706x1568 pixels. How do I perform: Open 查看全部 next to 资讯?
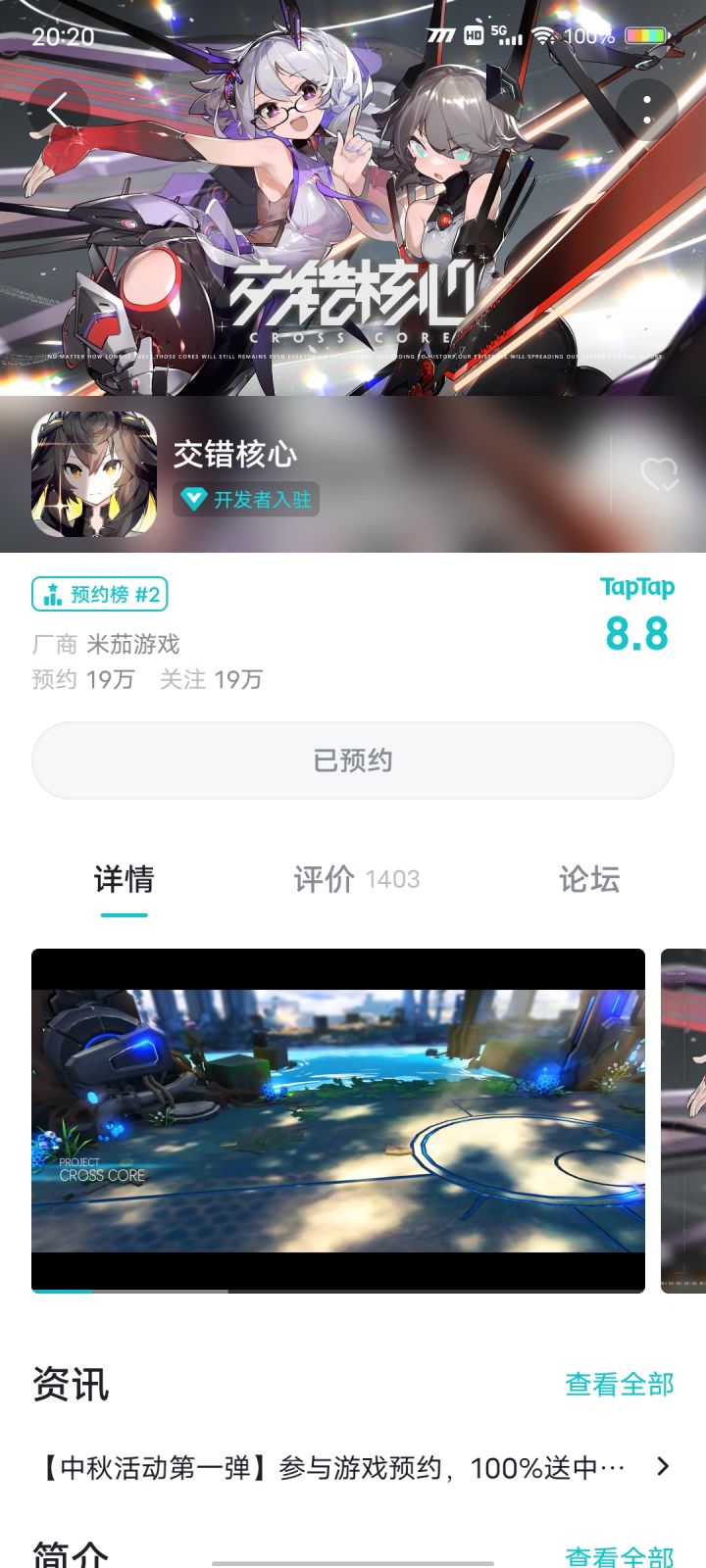click(618, 1384)
